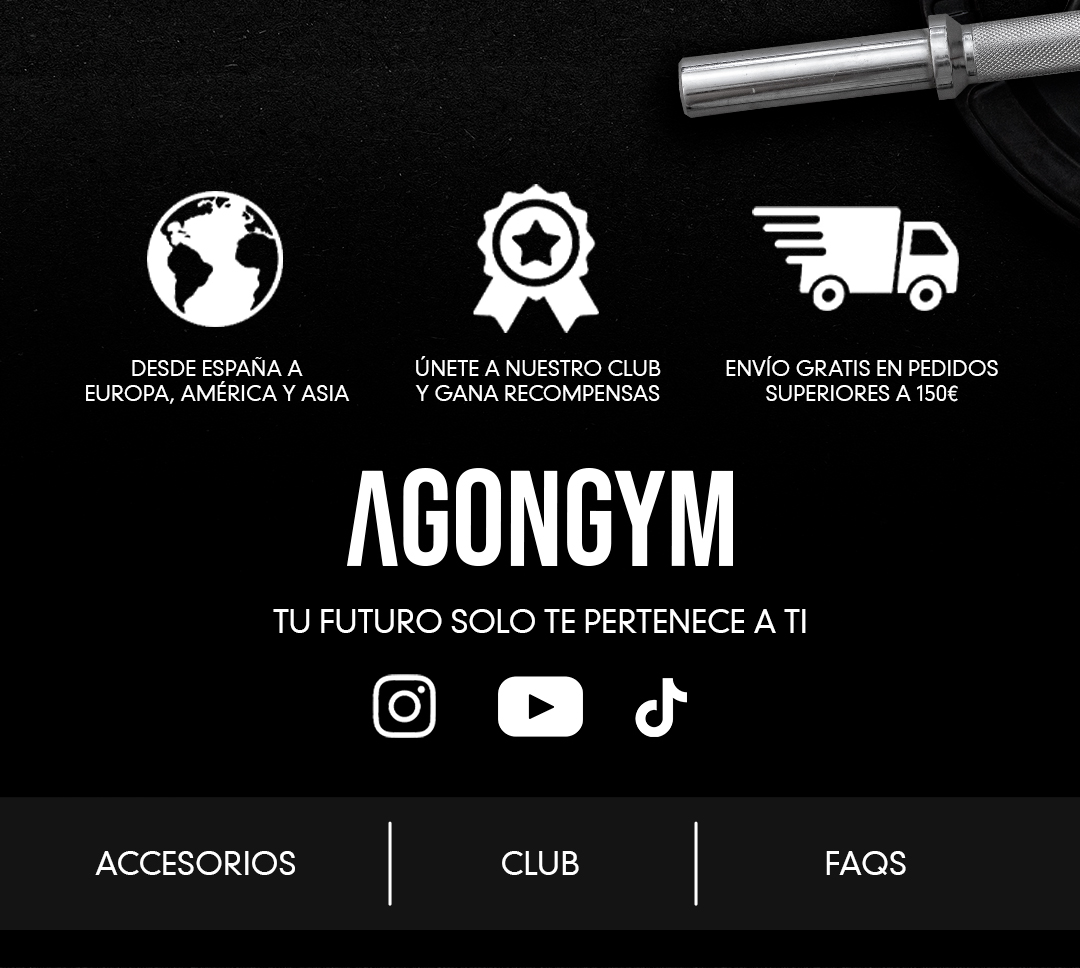The height and width of the screenshot is (968, 1080).
Task: Go to the Accesorios section
Action: pyautogui.click(x=196, y=864)
